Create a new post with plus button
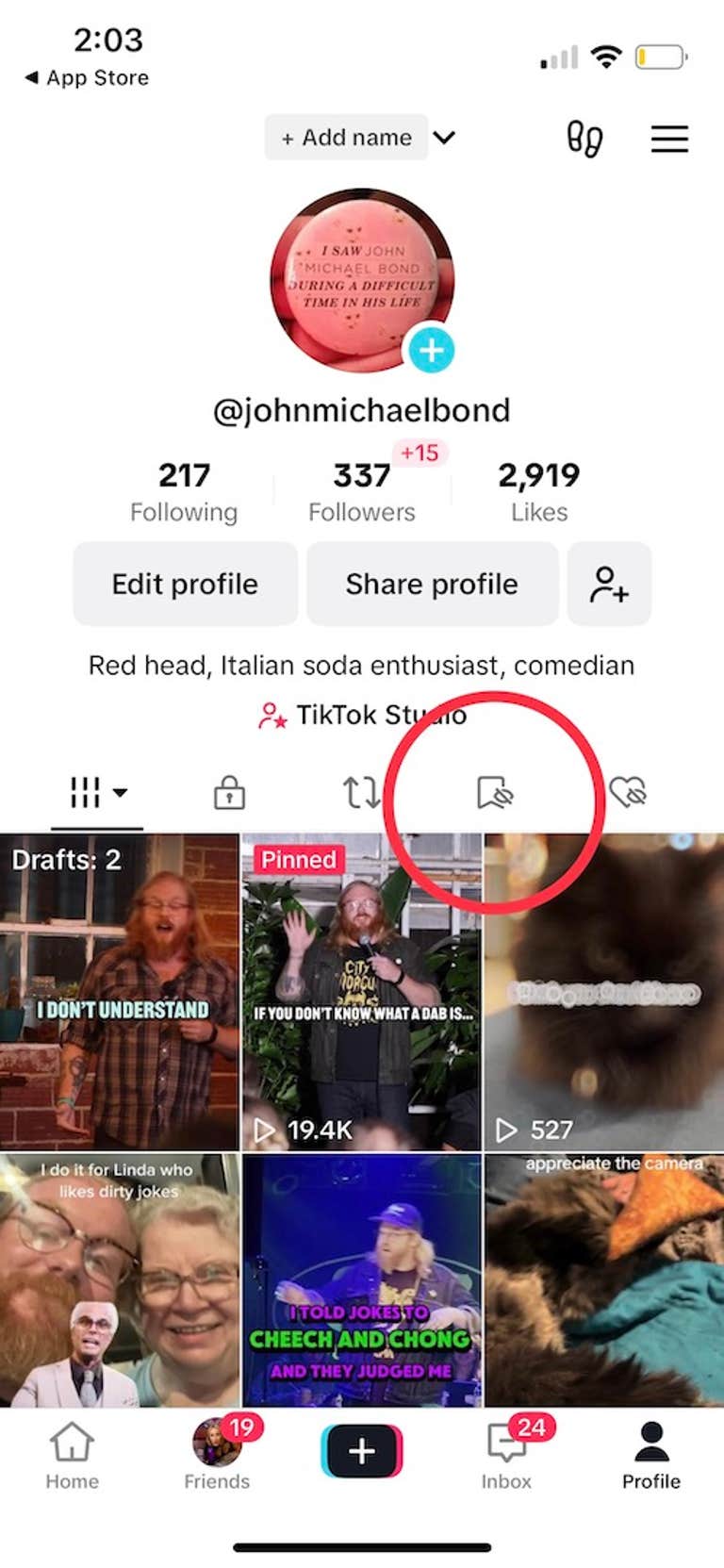Image resolution: width=724 pixels, height=1568 pixels. 362,1450
